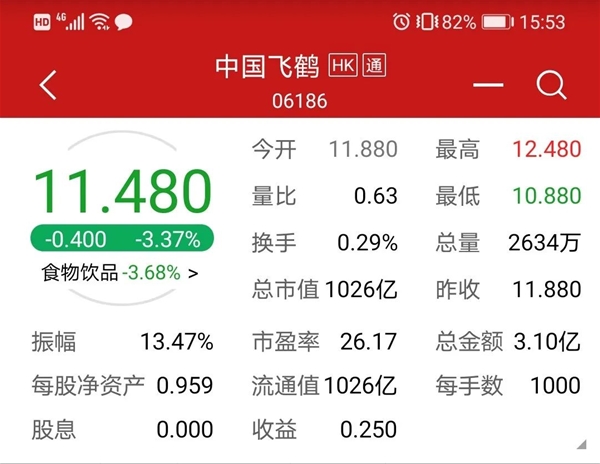Collapse the quote details corner arrow
The width and height of the screenshot is (600, 464).
point(581,444)
